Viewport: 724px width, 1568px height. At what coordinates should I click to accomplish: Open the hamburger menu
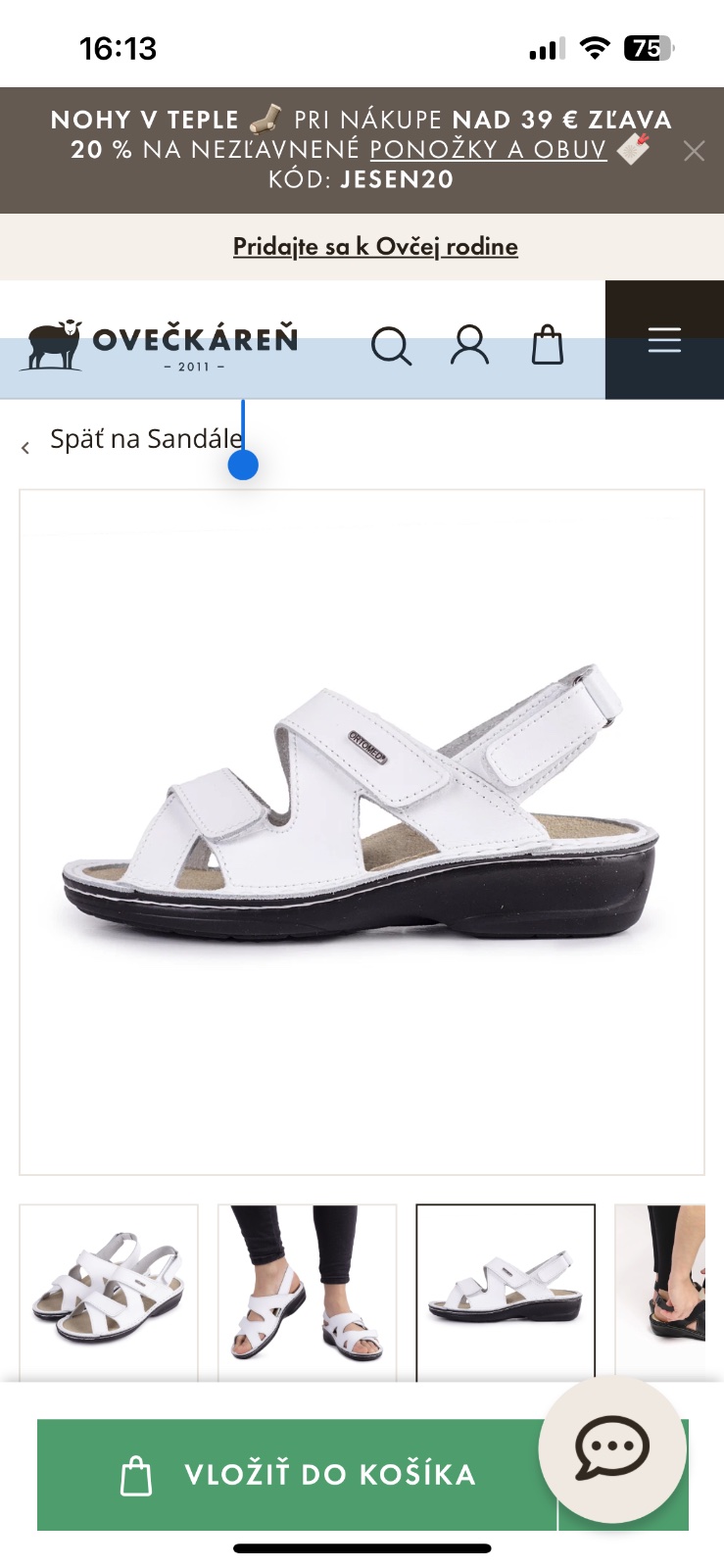[x=664, y=340]
